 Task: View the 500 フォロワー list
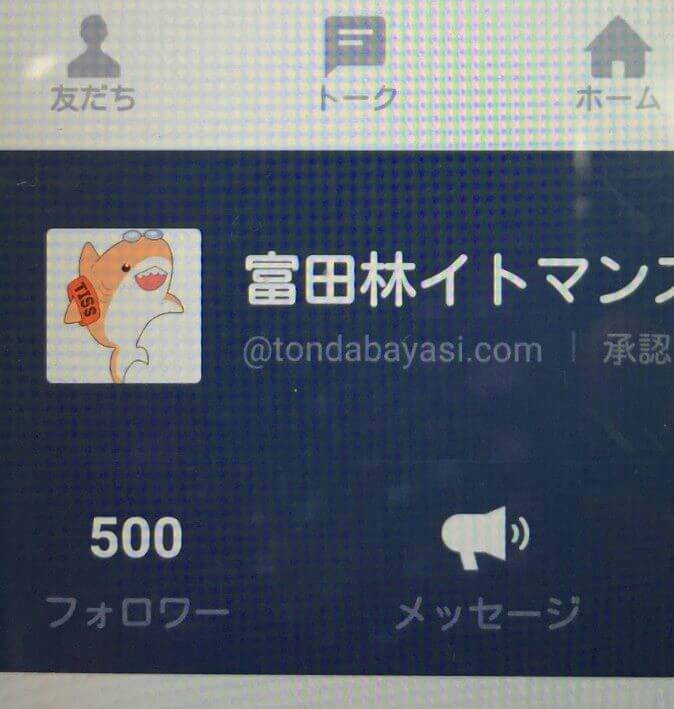137,571
